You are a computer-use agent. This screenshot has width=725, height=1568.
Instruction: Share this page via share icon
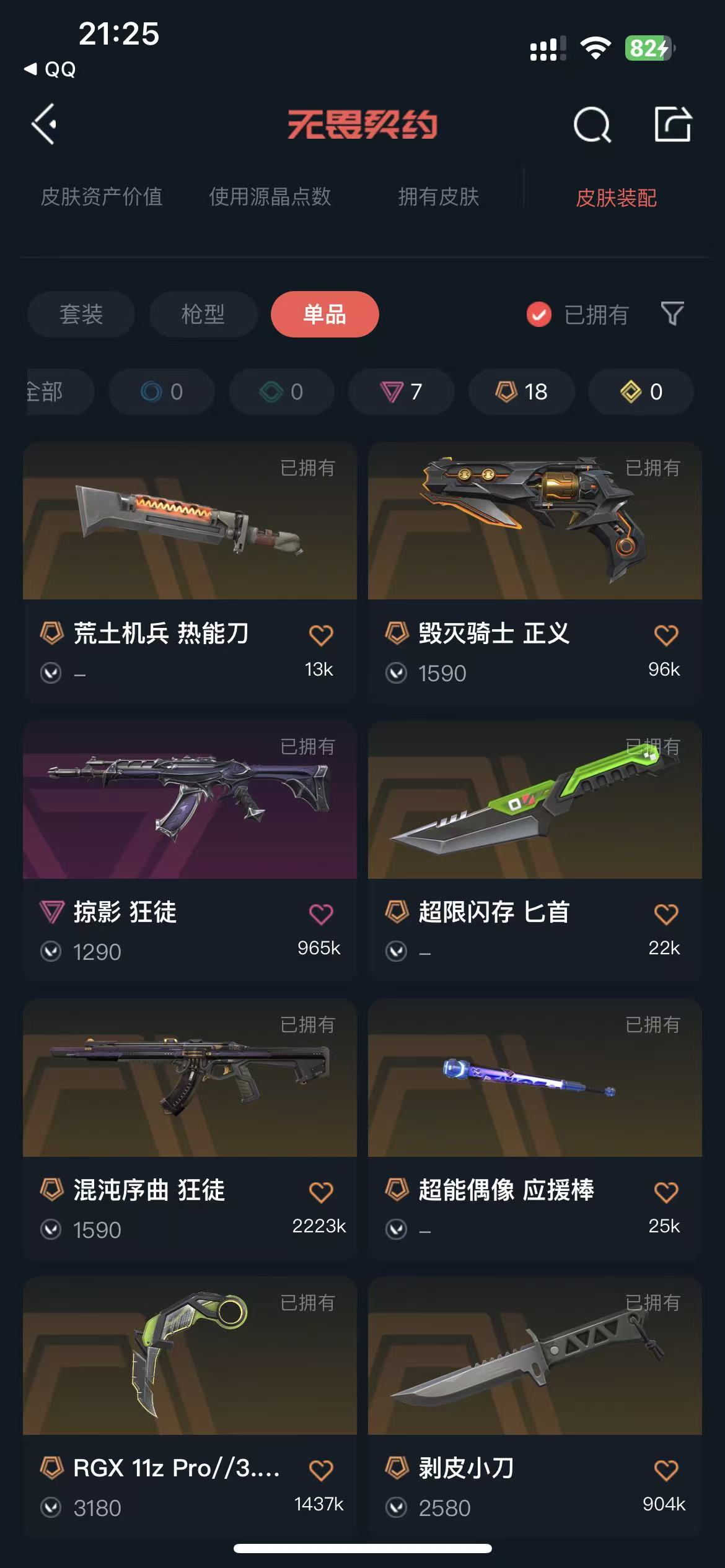coord(673,124)
